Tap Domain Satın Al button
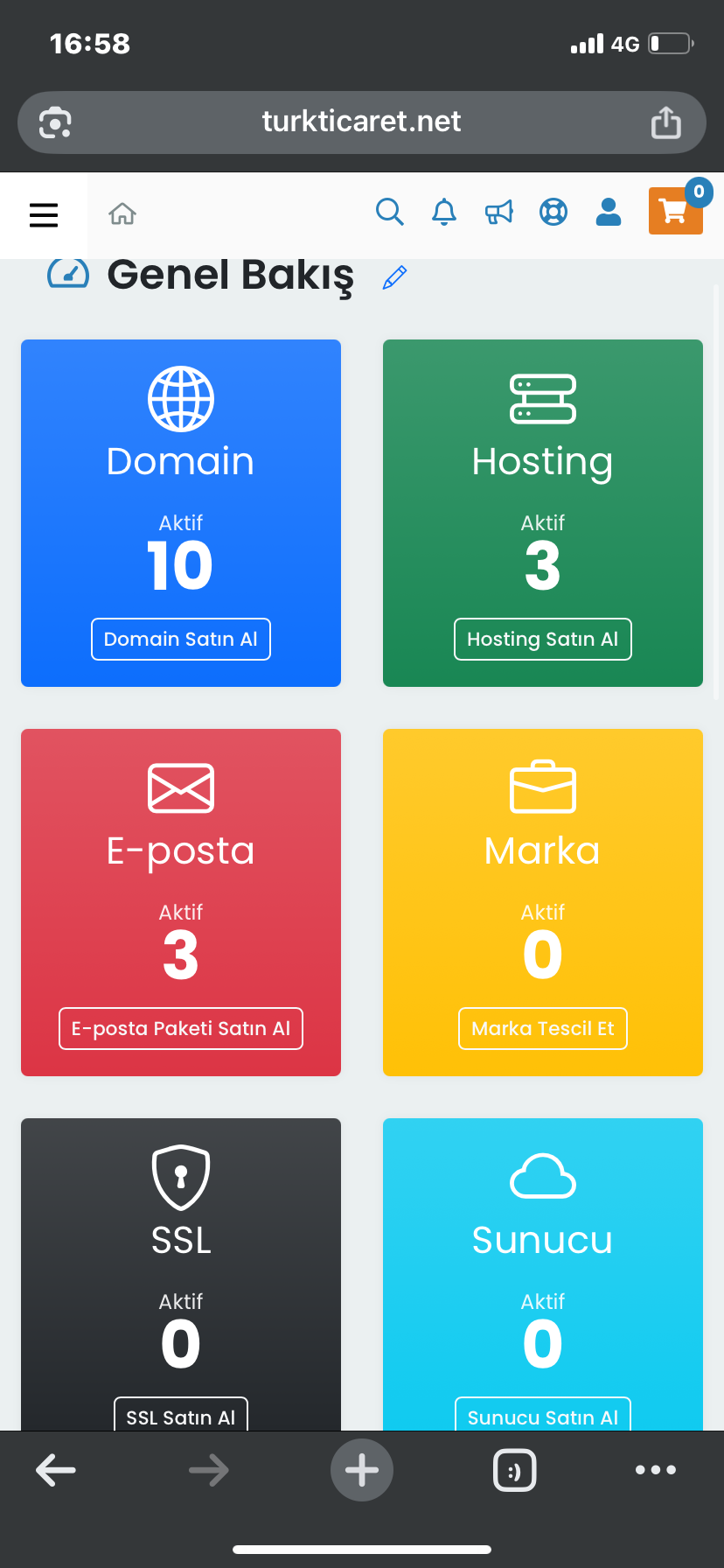 (x=181, y=639)
